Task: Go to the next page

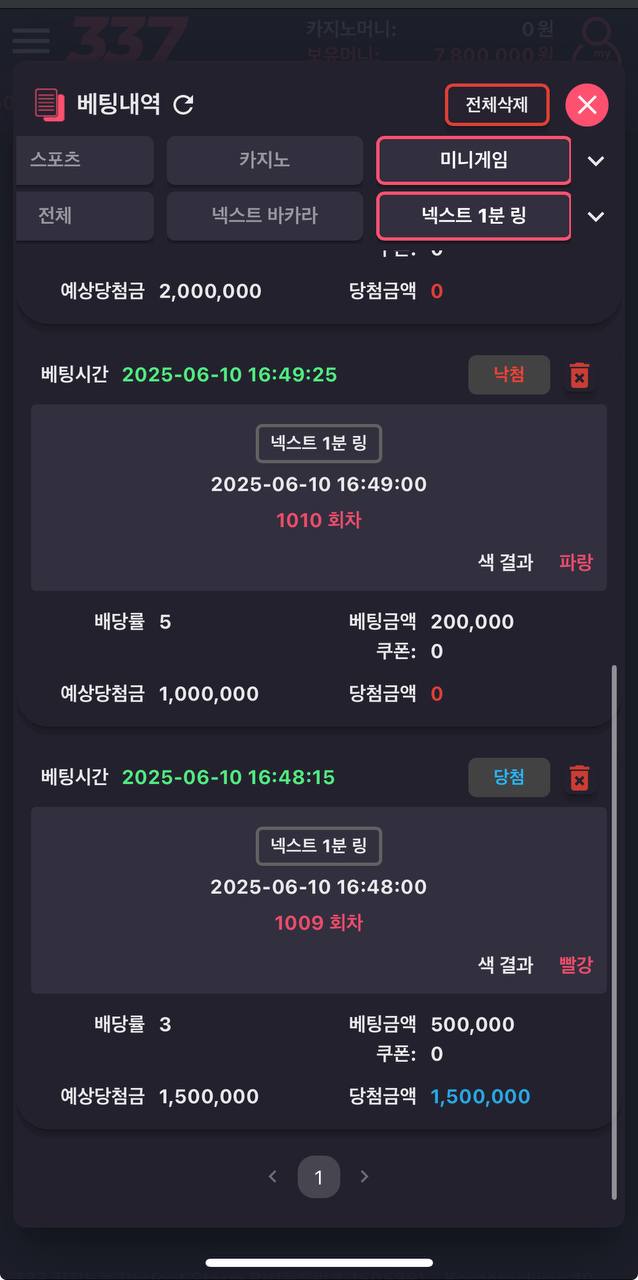Action: (364, 1177)
